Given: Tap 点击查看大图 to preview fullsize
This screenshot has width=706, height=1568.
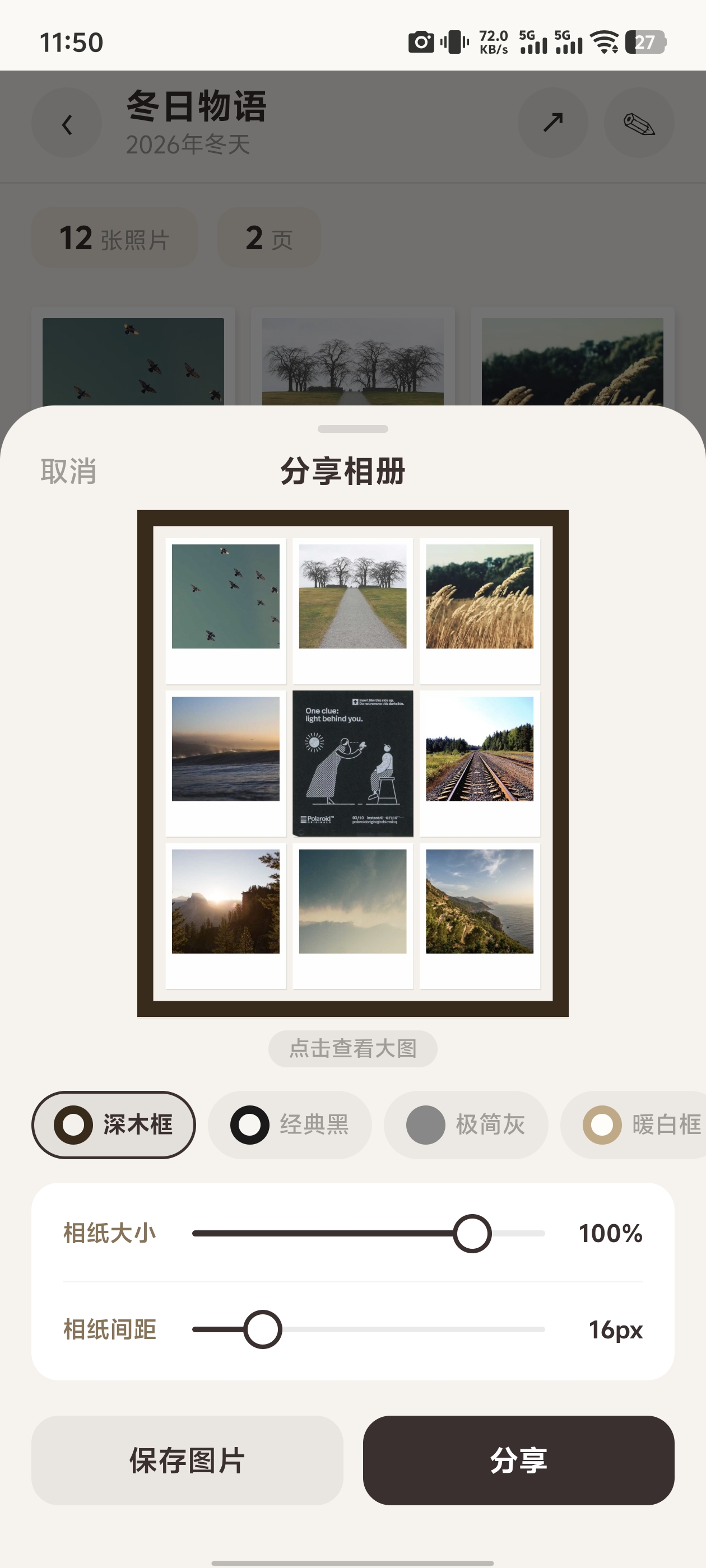Looking at the screenshot, I should (352, 1048).
